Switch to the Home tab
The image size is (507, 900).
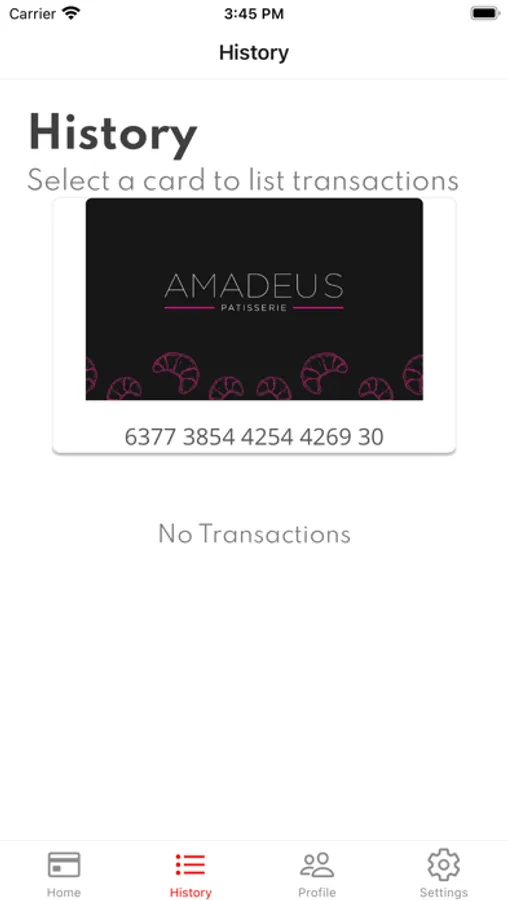(64, 872)
